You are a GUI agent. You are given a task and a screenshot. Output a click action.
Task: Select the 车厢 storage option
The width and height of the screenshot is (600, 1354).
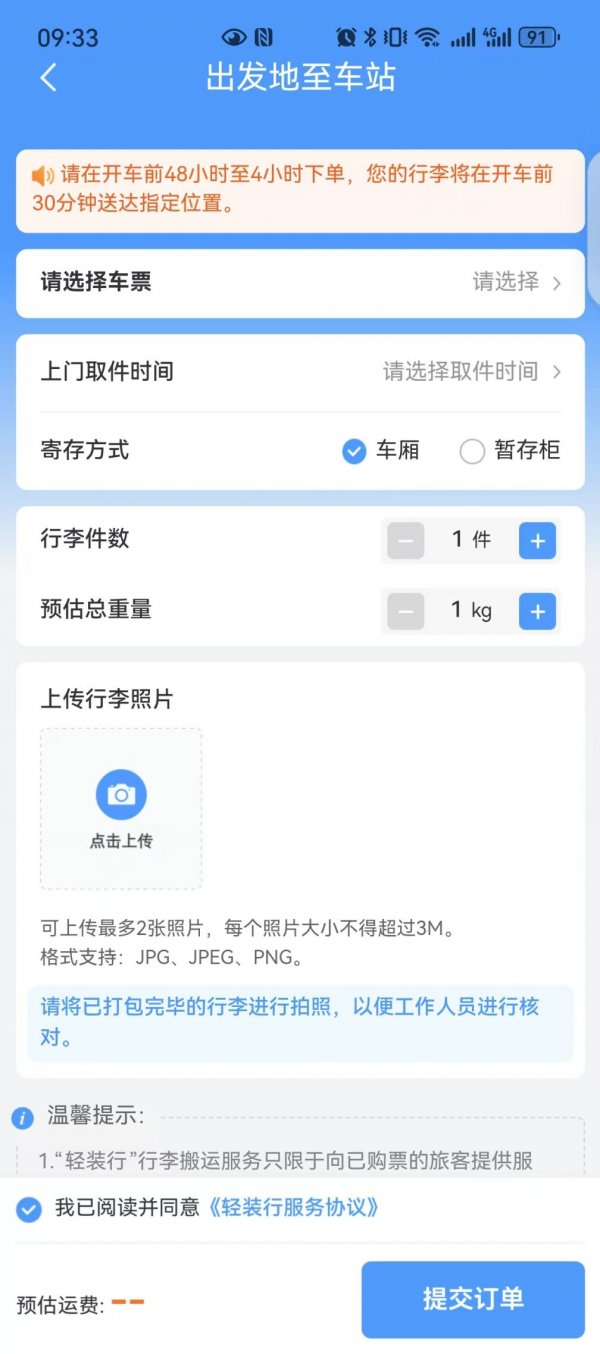(x=355, y=451)
